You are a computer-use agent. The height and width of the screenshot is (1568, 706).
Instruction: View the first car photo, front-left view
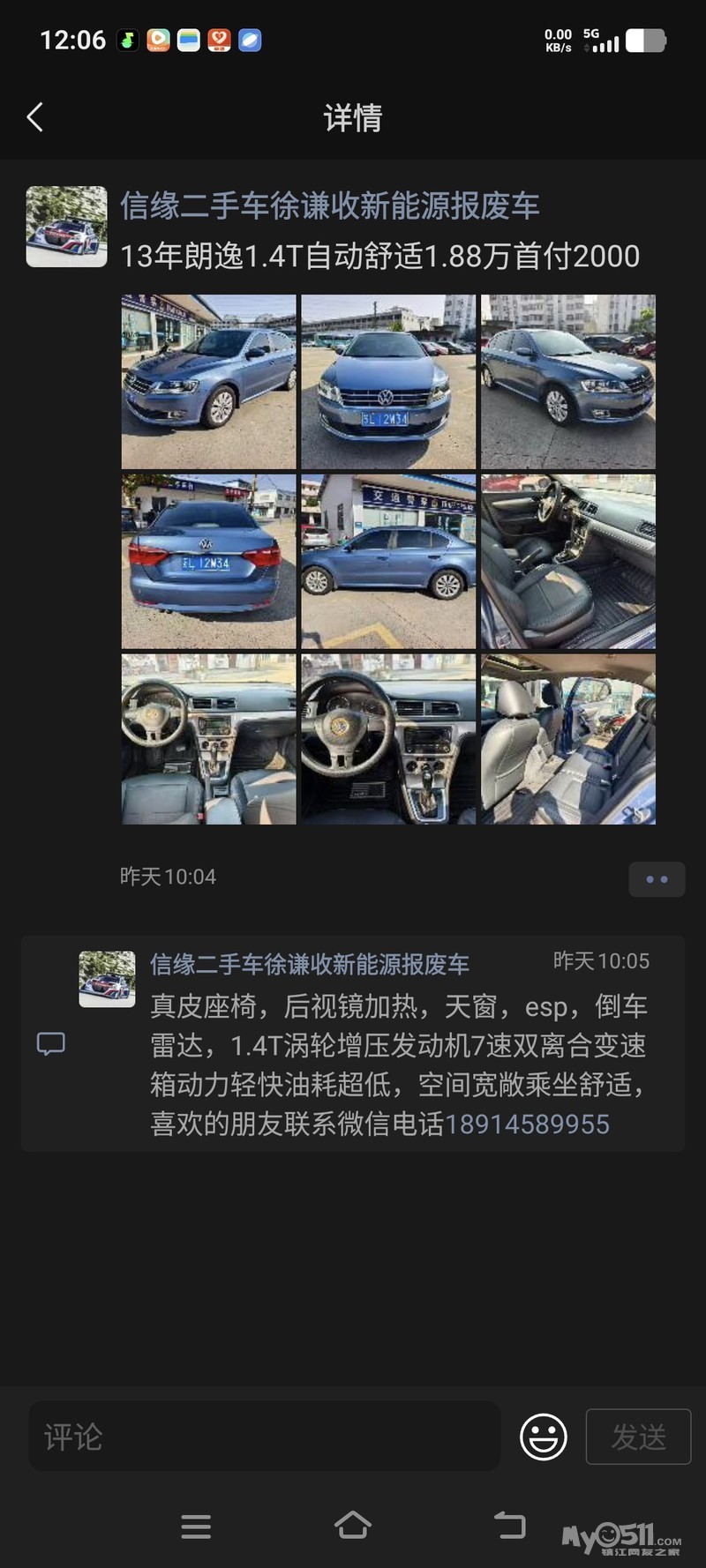[209, 381]
